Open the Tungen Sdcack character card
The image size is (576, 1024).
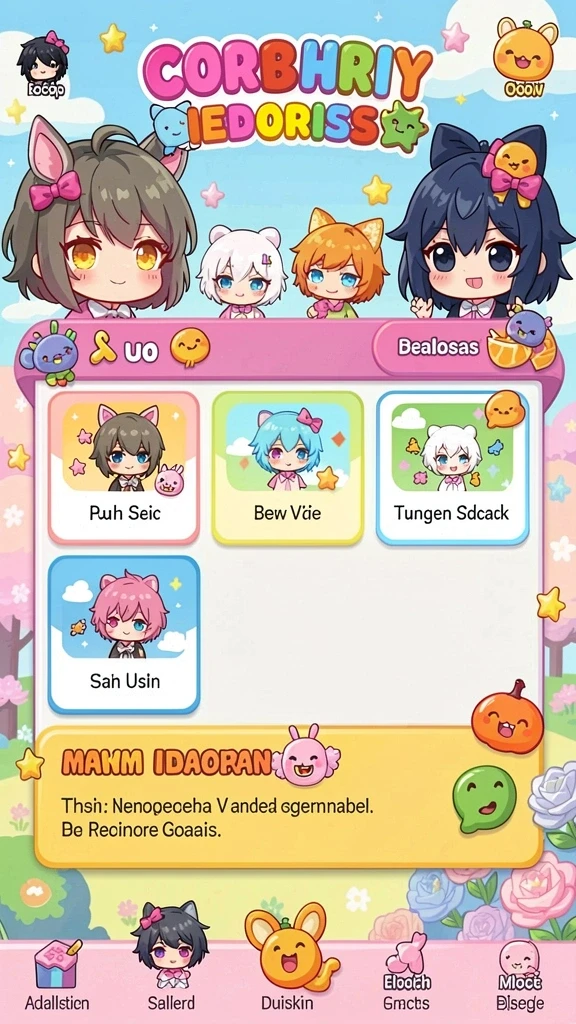point(452,468)
